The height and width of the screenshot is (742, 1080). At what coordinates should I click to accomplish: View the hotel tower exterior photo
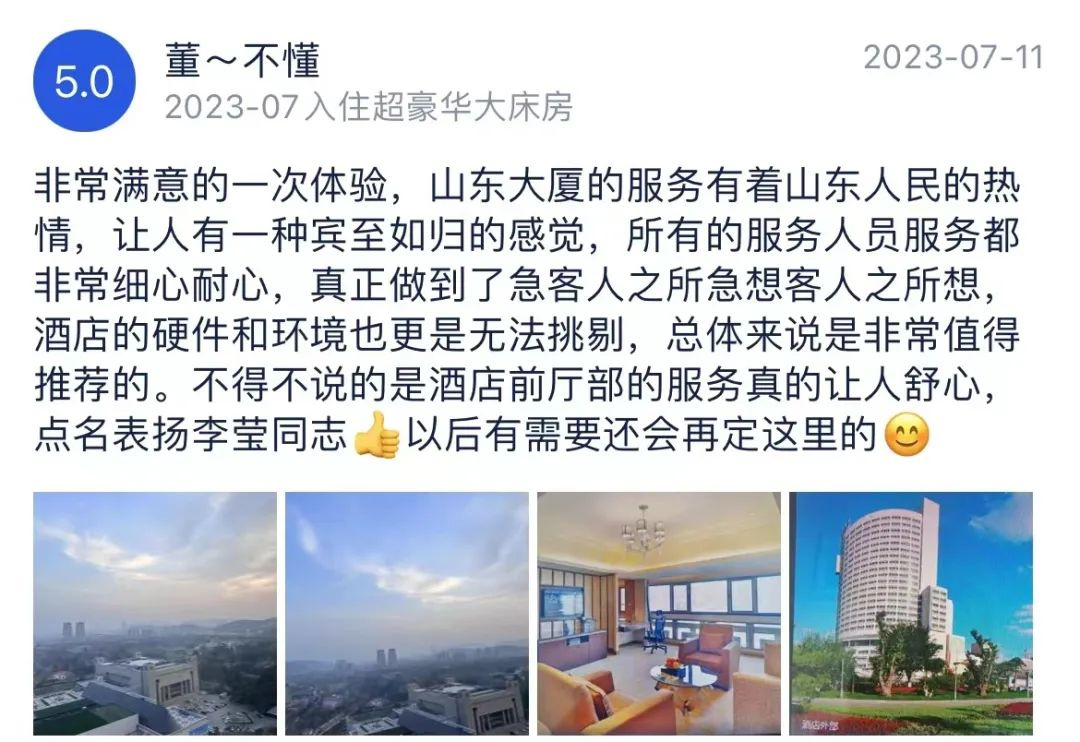pyautogui.click(x=911, y=613)
